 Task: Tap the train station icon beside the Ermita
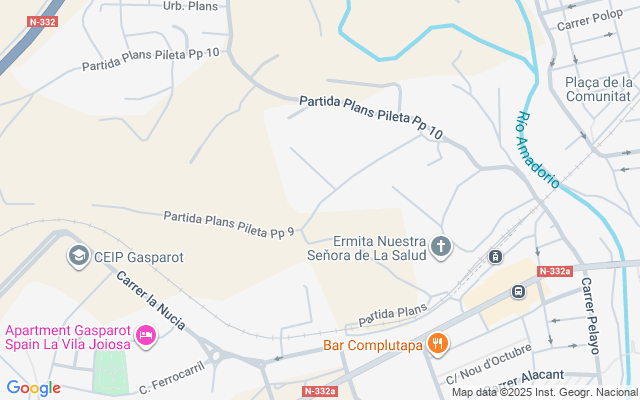[x=495, y=257]
